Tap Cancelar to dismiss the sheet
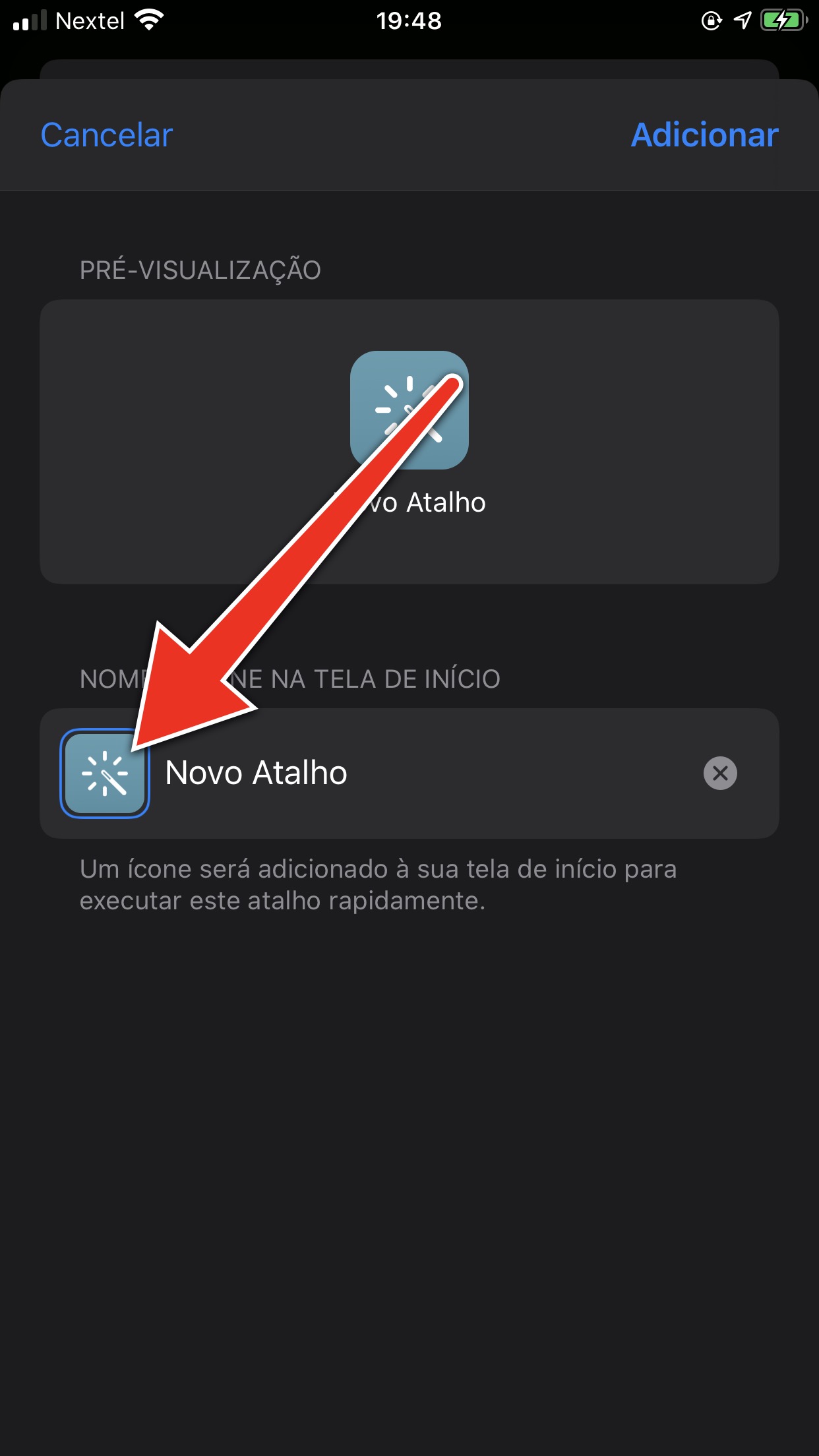This screenshot has width=819, height=1456. click(x=107, y=135)
